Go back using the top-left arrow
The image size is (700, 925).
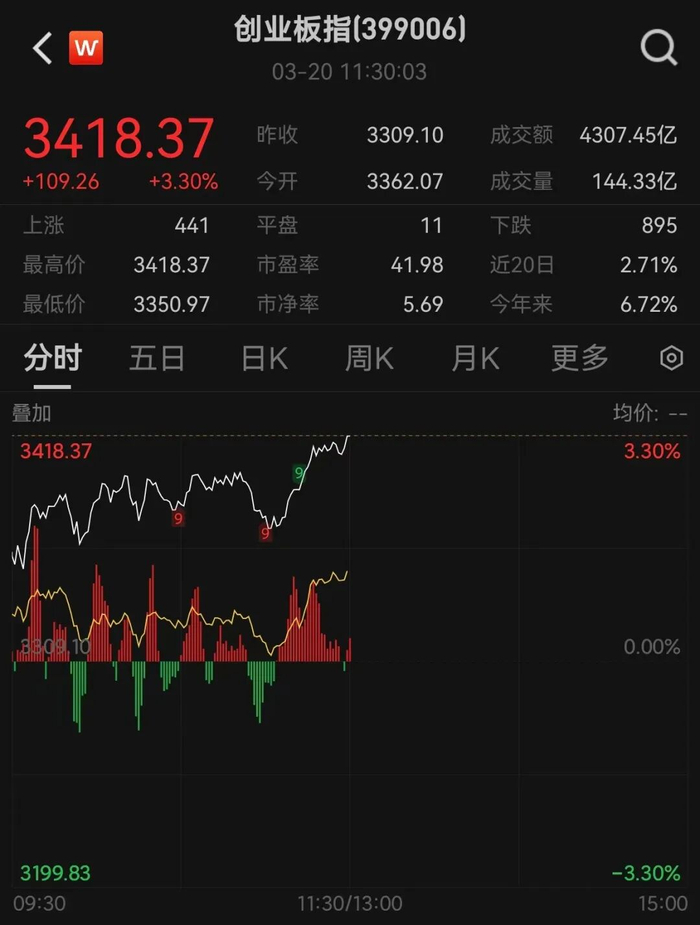[x=42, y=47]
